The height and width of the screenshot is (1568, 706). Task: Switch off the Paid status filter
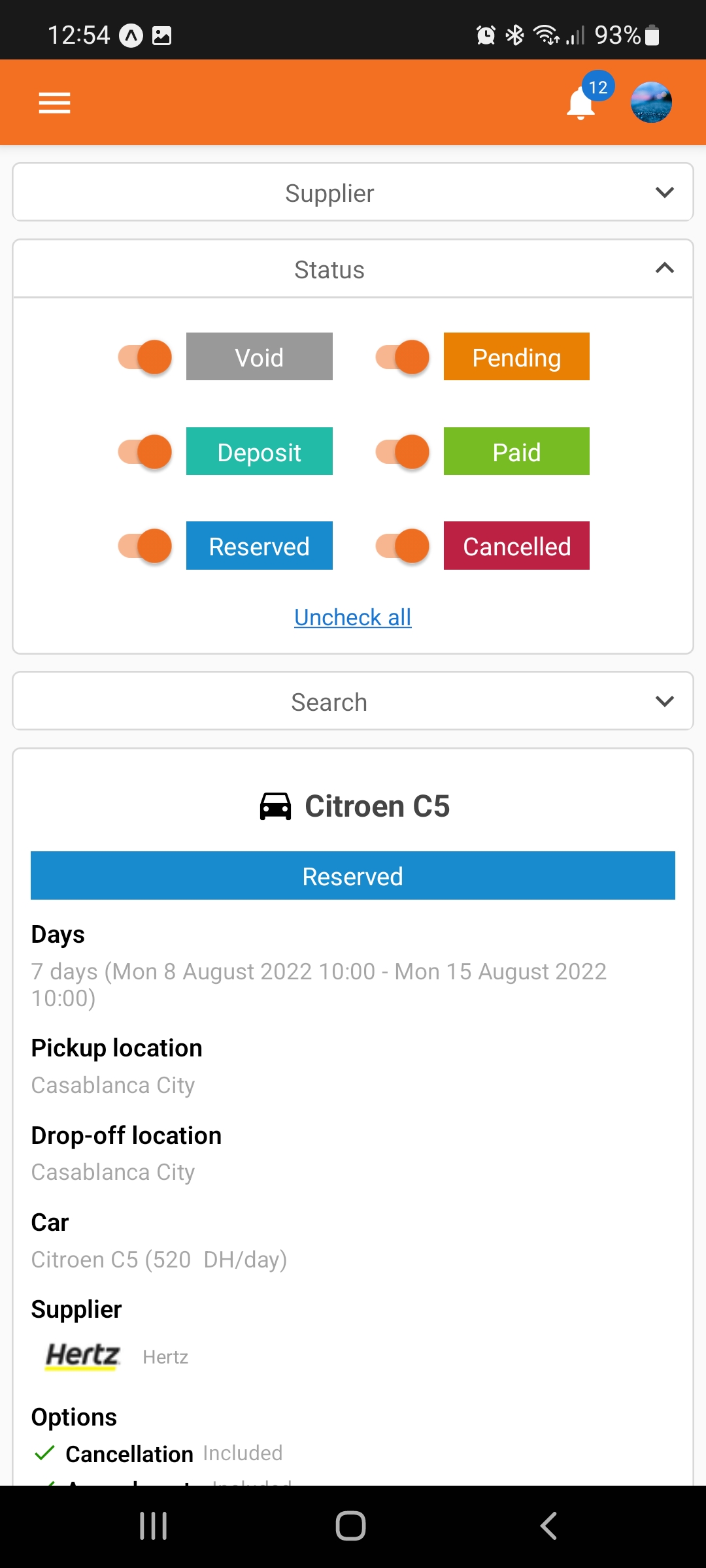pos(403,451)
